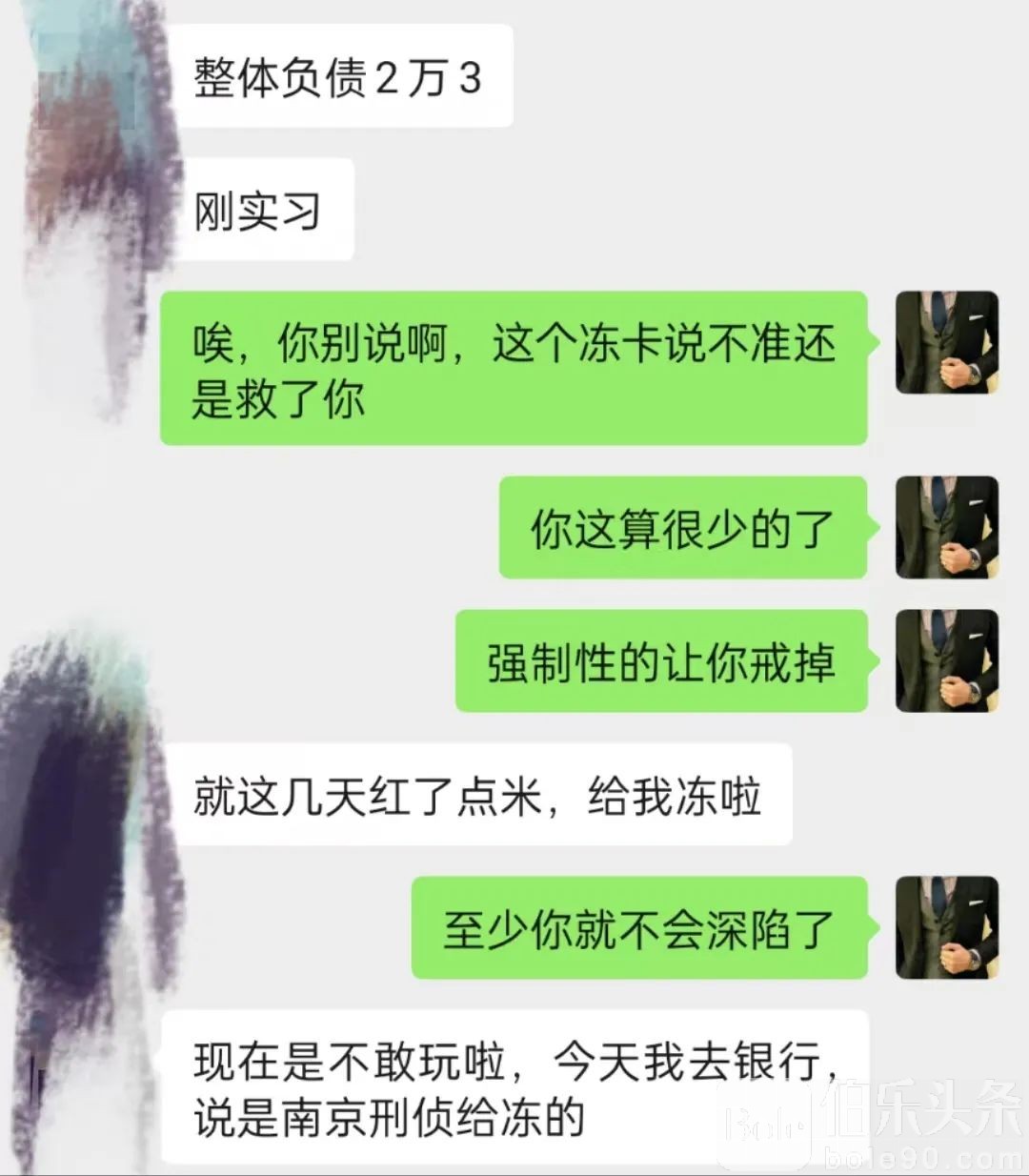Tap the avatar next to "你这算很少的了"
Screen dimensions: 1029x1176
point(947,527)
